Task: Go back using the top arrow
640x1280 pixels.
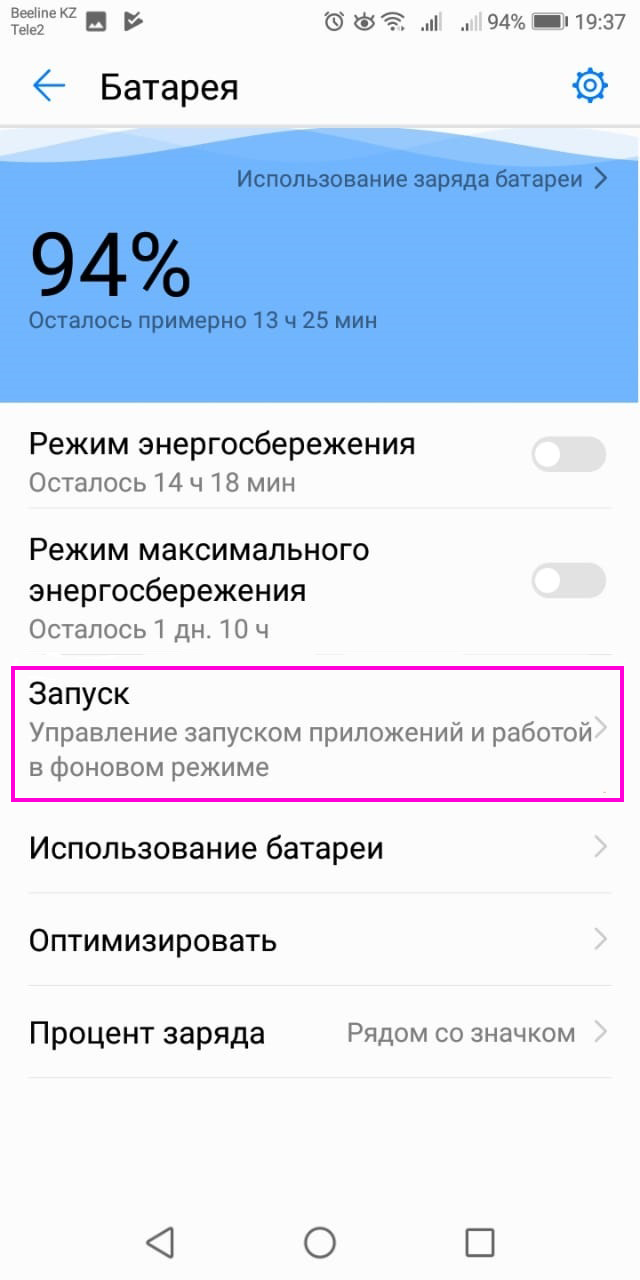Action: point(48,87)
